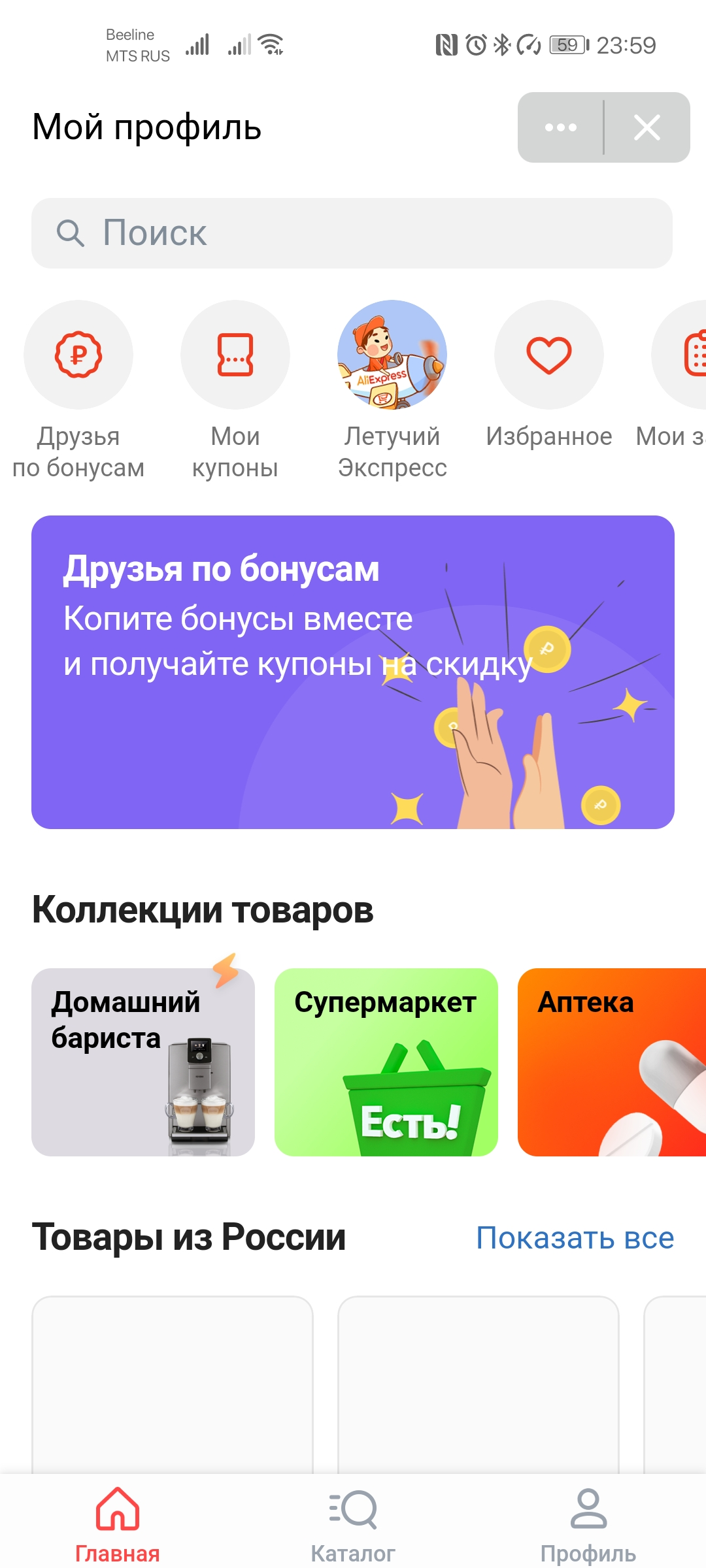
Task: Open Мои купоны shortcut
Action: tap(235, 390)
